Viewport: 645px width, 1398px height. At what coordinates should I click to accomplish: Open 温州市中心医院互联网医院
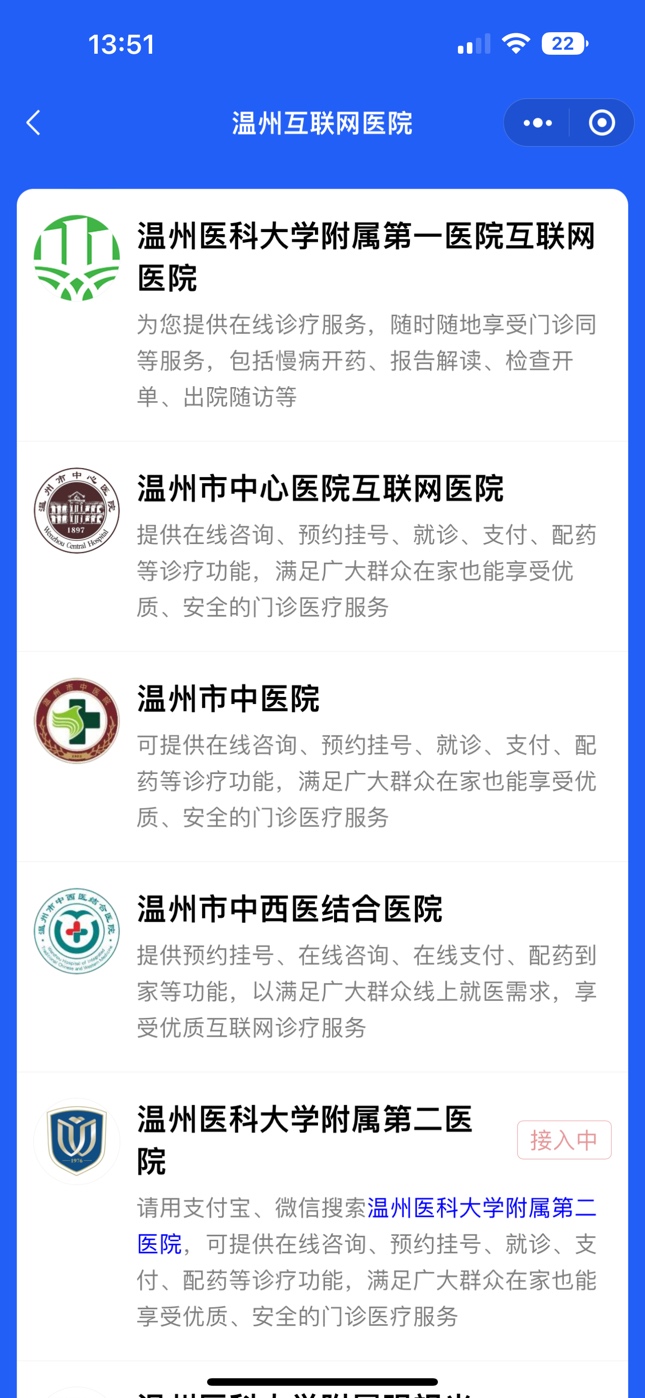pos(322,547)
